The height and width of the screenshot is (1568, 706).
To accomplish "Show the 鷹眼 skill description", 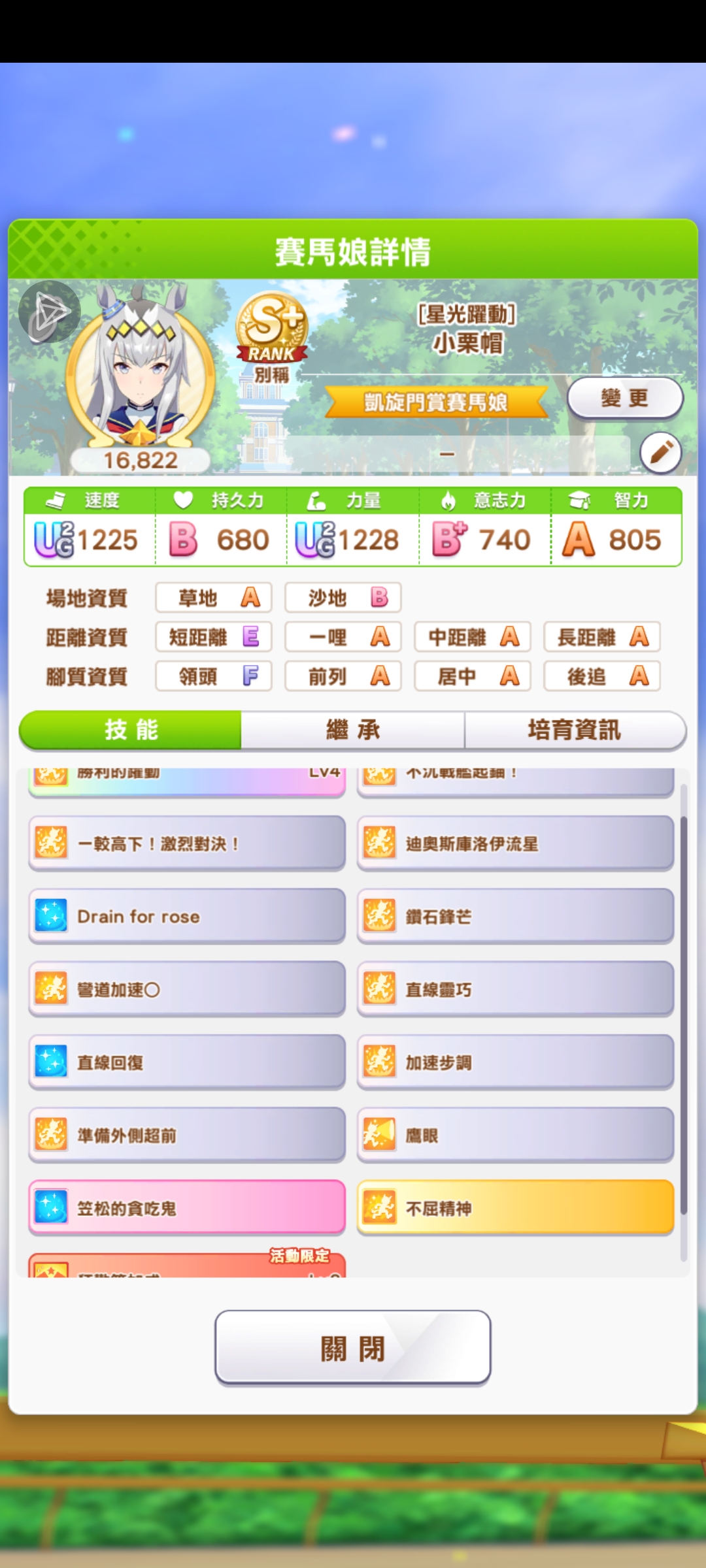I will pyautogui.click(x=515, y=1135).
